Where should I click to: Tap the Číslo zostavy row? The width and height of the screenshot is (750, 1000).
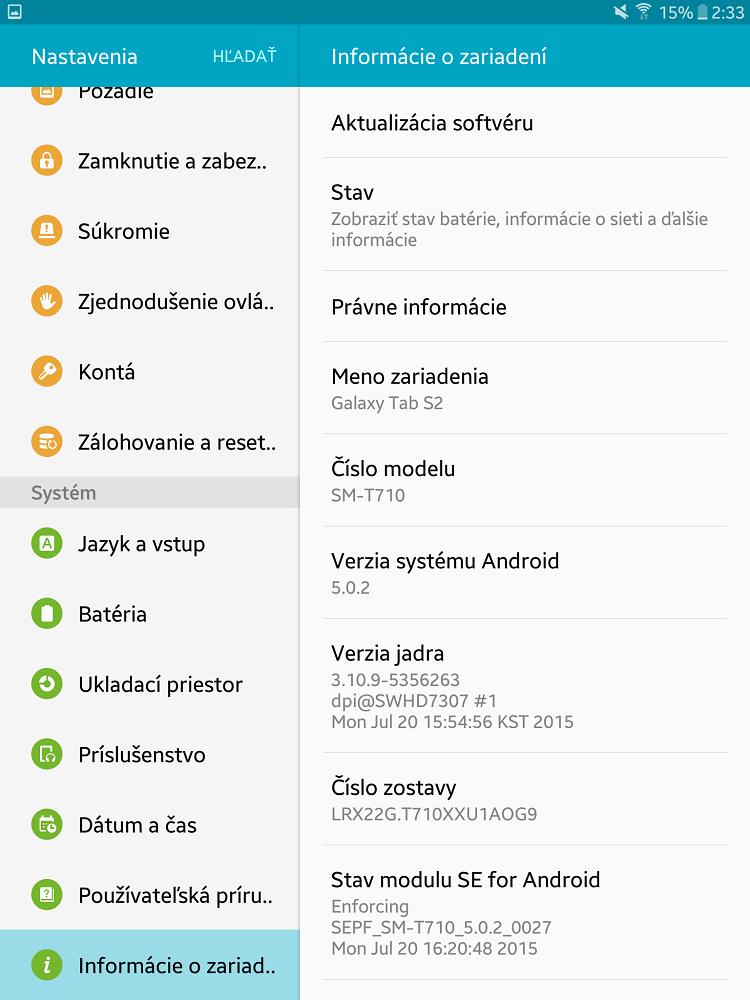point(528,799)
